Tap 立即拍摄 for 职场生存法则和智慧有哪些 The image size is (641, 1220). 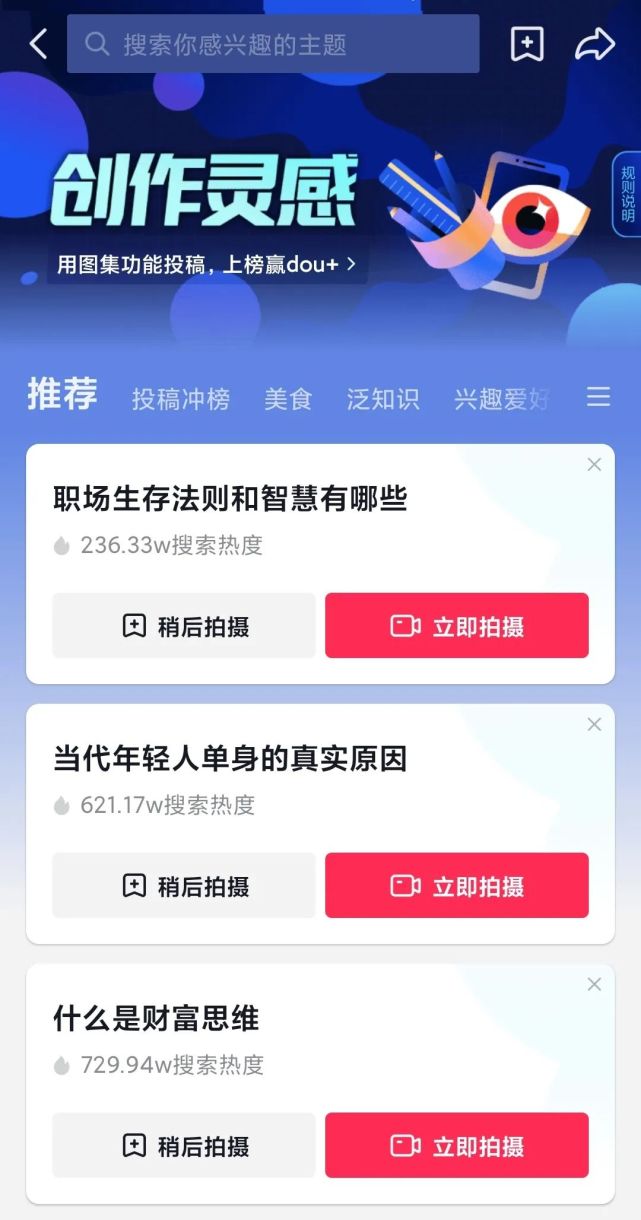(457, 626)
